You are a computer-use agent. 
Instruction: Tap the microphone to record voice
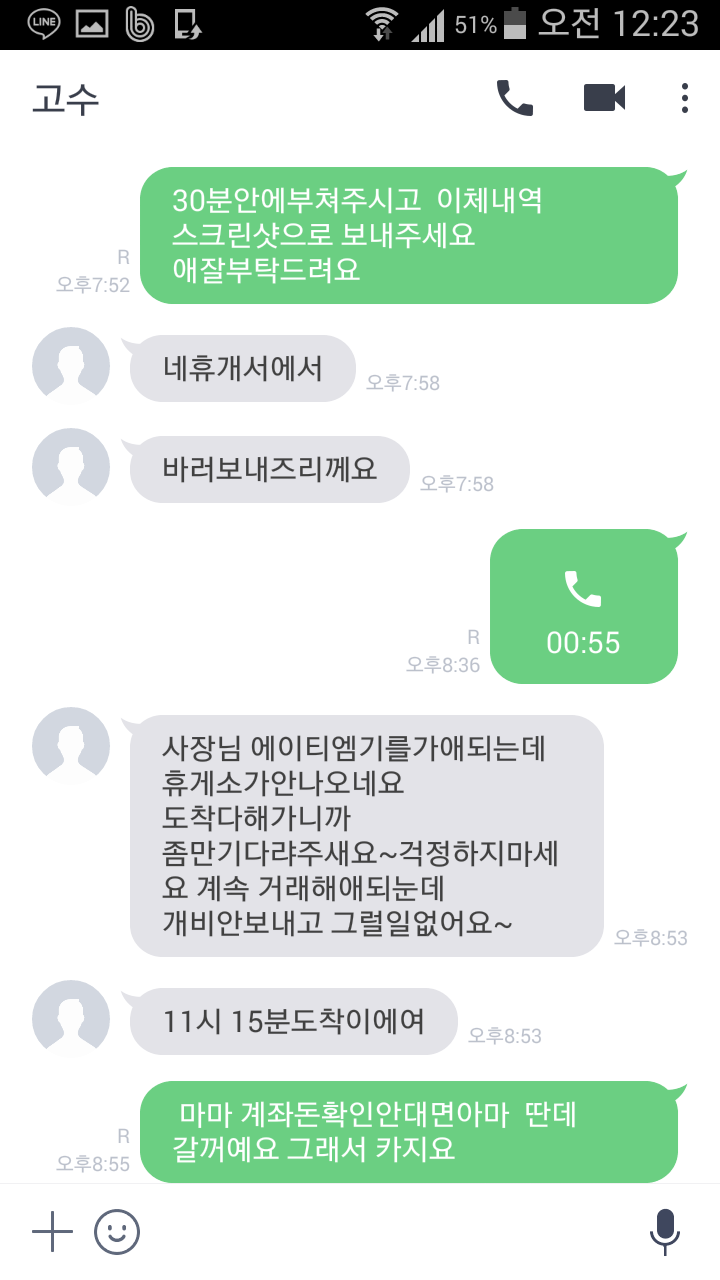pyautogui.click(x=664, y=1232)
